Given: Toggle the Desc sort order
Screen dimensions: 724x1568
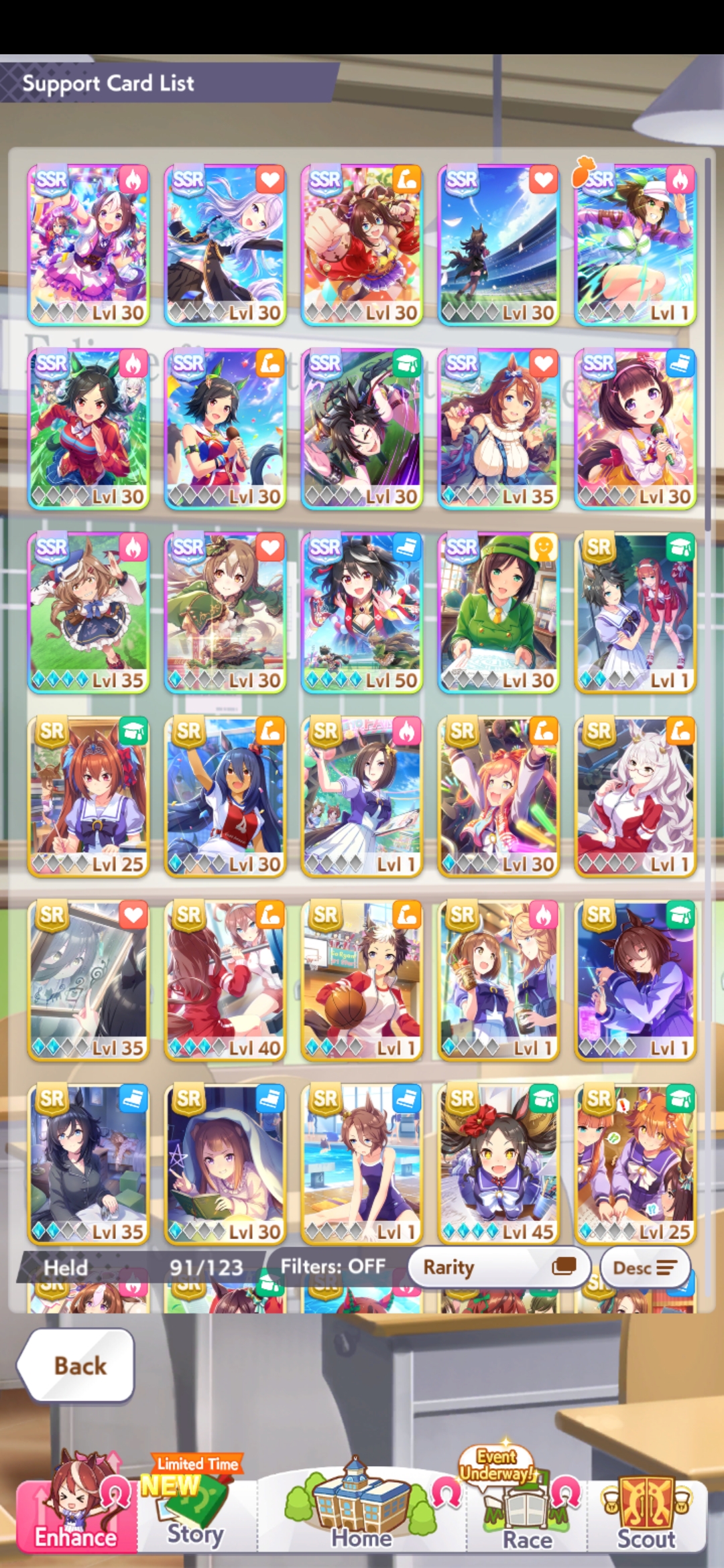Looking at the screenshot, I should point(644,1267).
